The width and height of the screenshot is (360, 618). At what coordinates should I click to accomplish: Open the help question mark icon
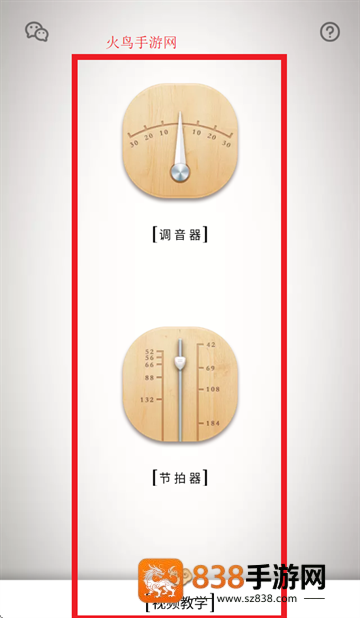pyautogui.click(x=330, y=32)
